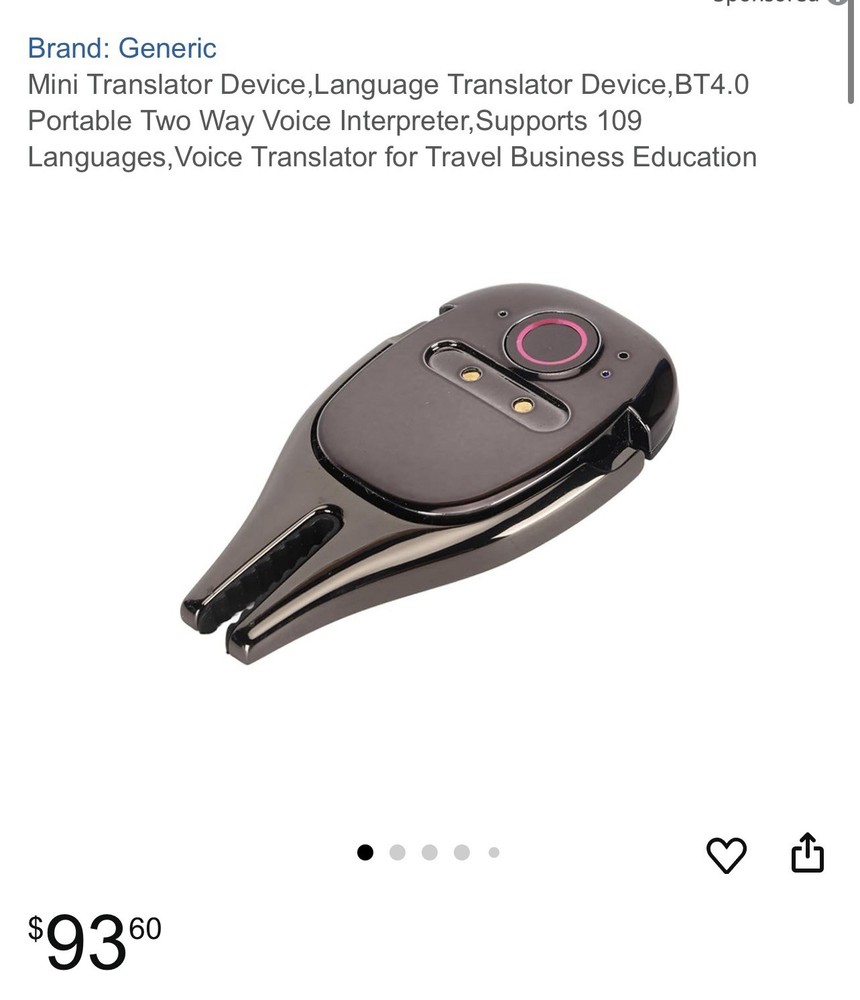Select the fourth carousel dot

[x=461, y=852]
